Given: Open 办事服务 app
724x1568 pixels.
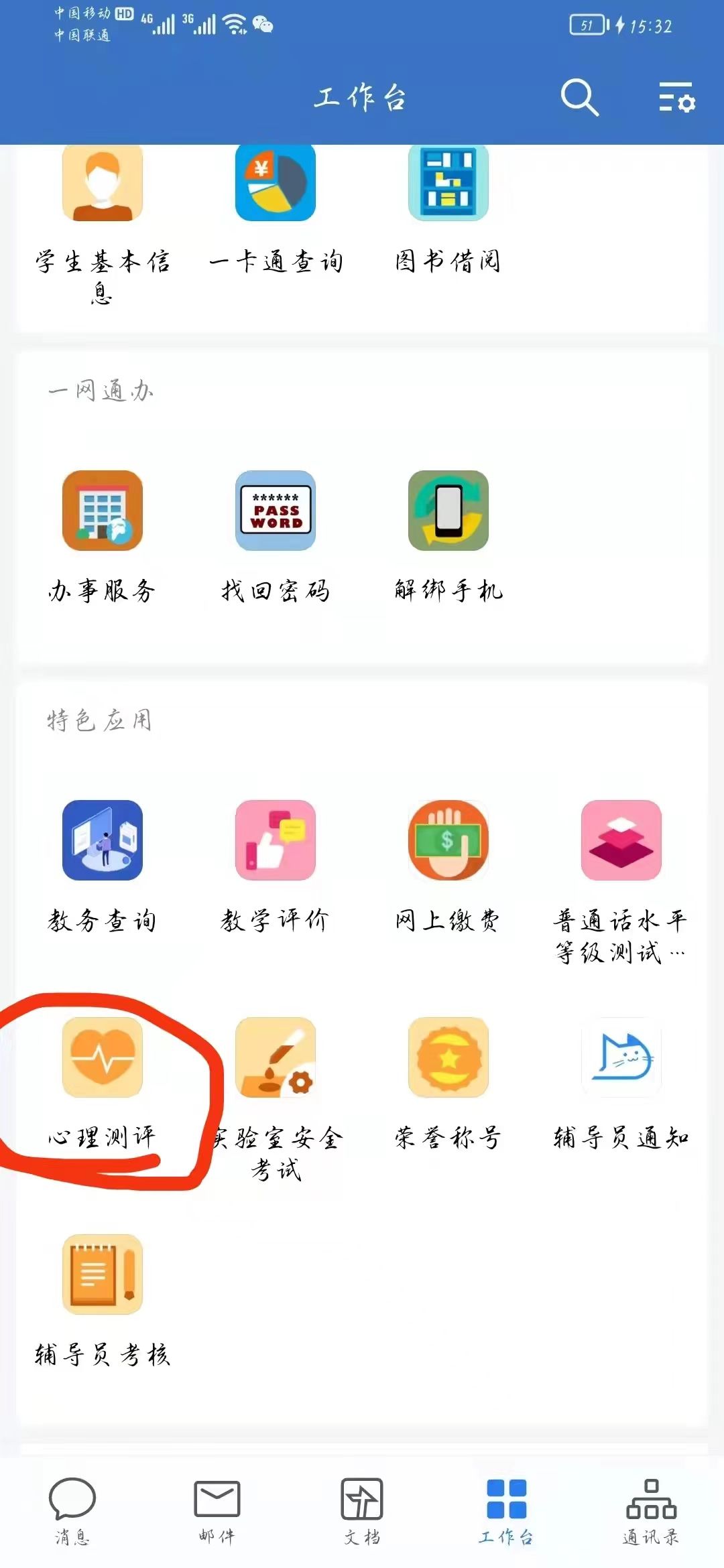Looking at the screenshot, I should [102, 511].
